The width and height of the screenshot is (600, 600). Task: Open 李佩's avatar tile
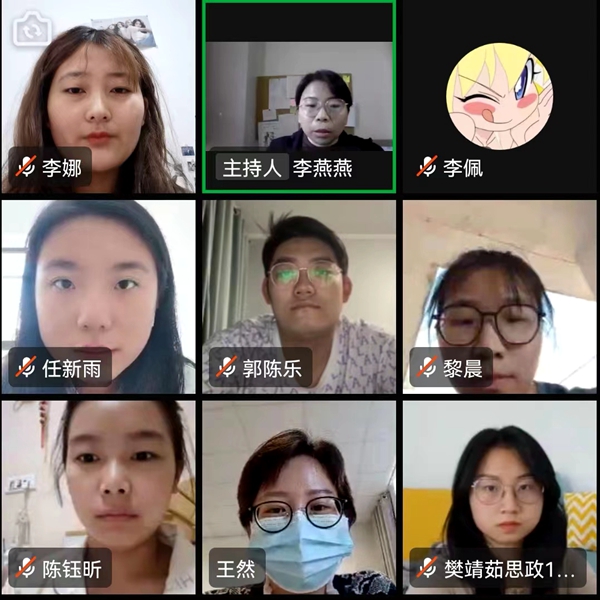coord(500,97)
